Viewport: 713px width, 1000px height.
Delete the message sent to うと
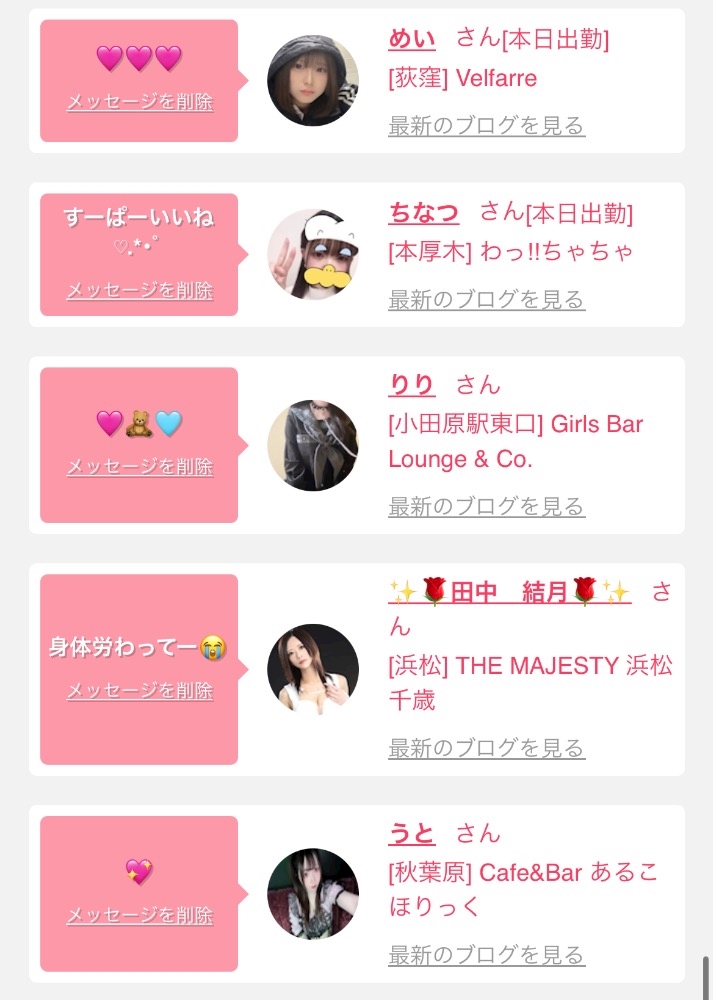pyautogui.click(x=140, y=916)
